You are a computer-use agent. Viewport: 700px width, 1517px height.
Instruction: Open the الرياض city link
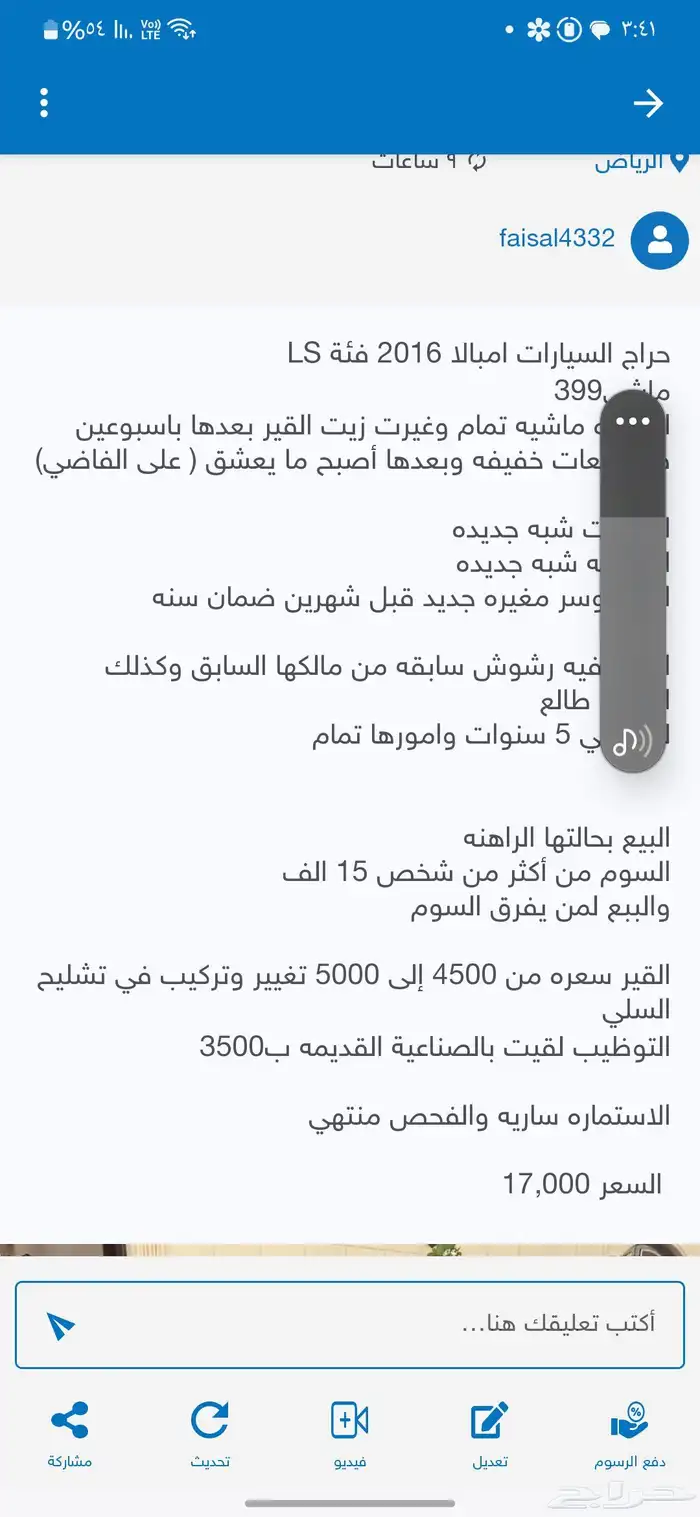coord(630,163)
